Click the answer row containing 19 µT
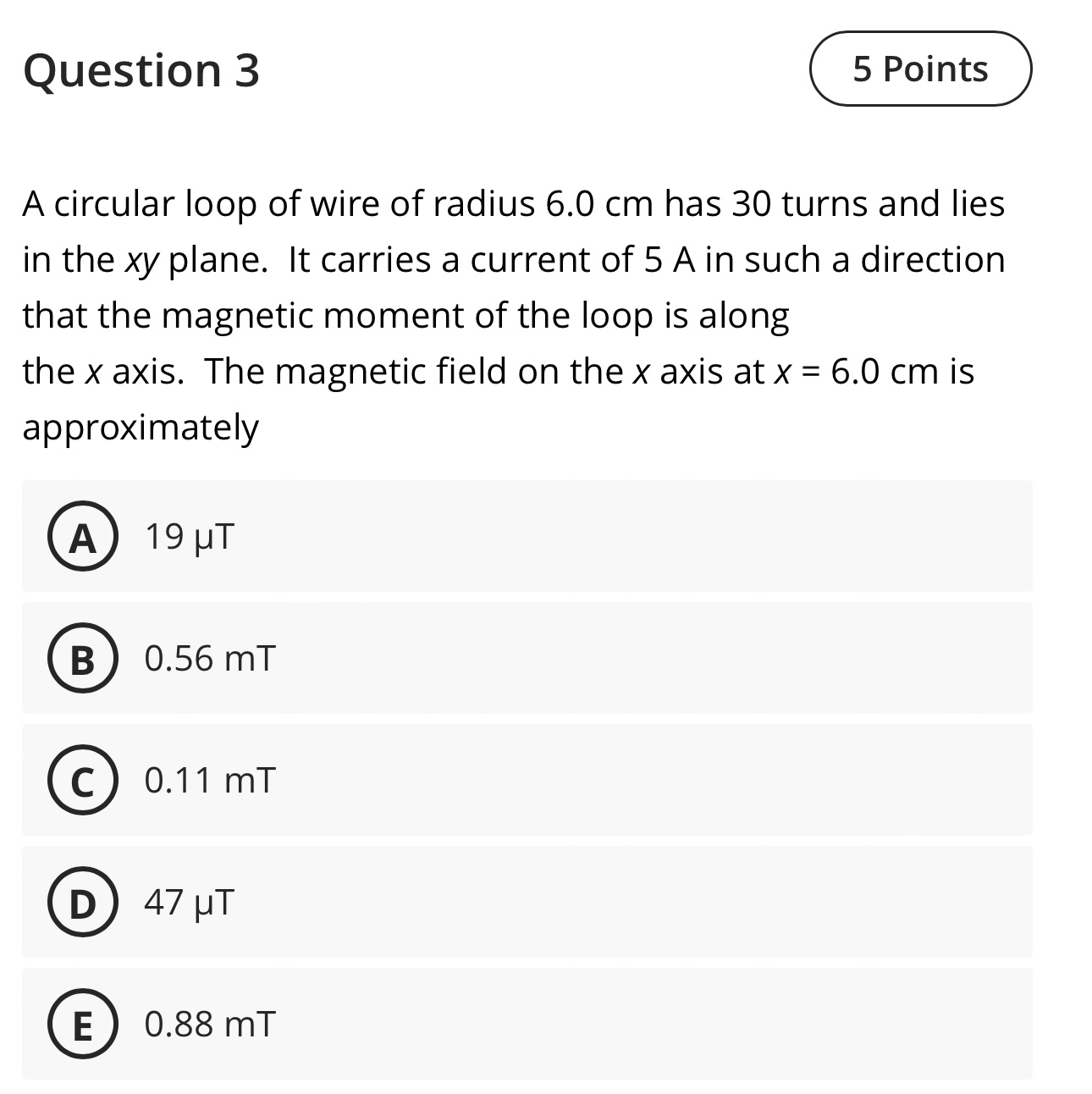This screenshot has width=1092, height=1094. tap(525, 535)
